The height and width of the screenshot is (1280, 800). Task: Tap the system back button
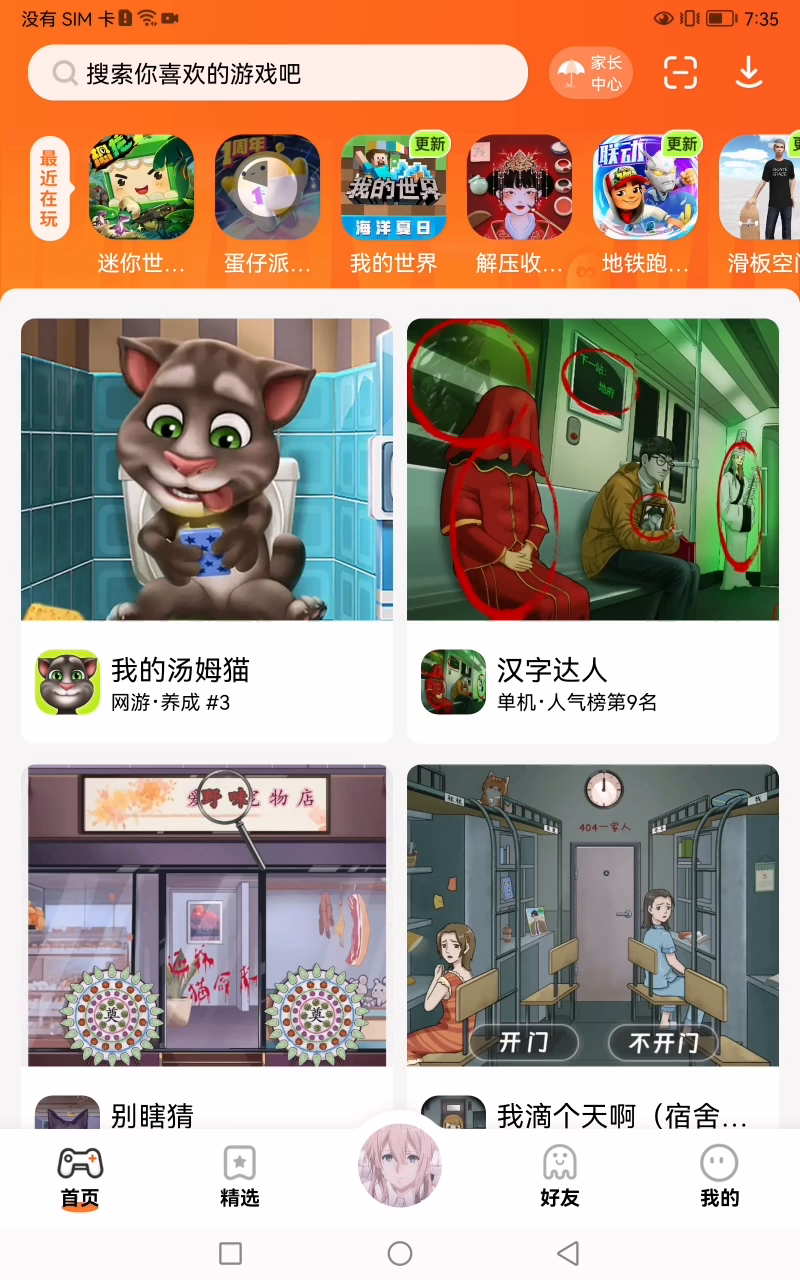pos(568,1253)
